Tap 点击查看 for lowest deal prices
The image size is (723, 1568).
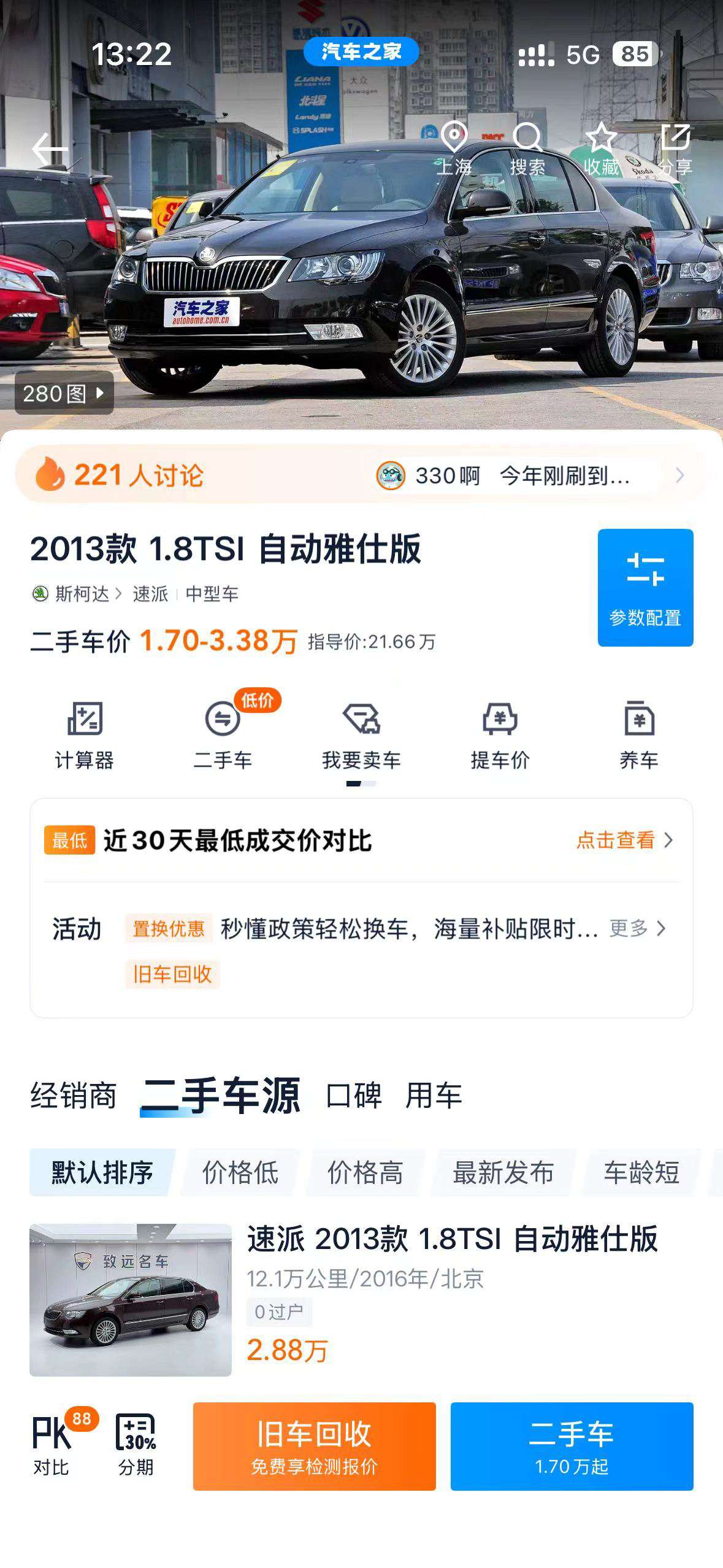[x=625, y=840]
